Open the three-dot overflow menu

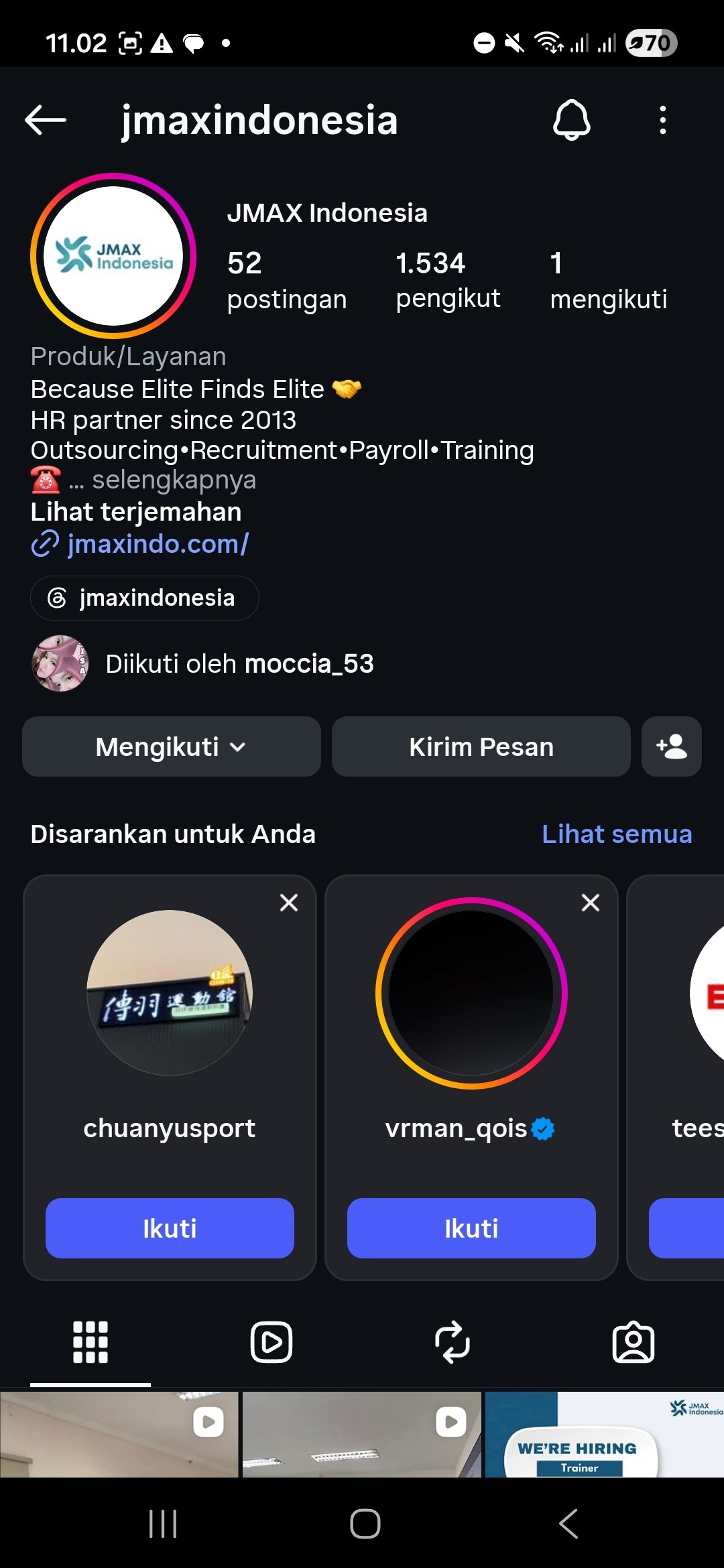662,121
